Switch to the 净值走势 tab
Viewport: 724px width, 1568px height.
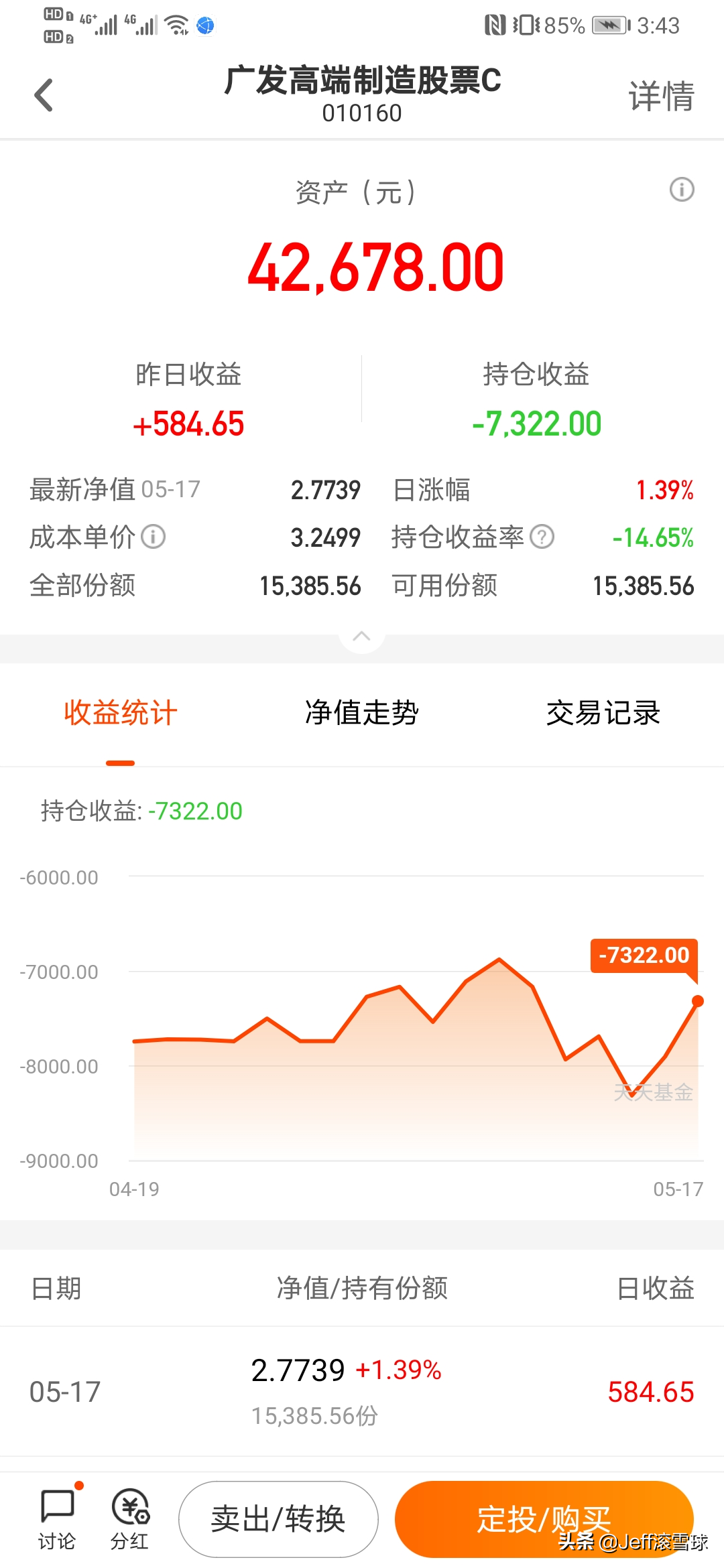tap(362, 713)
